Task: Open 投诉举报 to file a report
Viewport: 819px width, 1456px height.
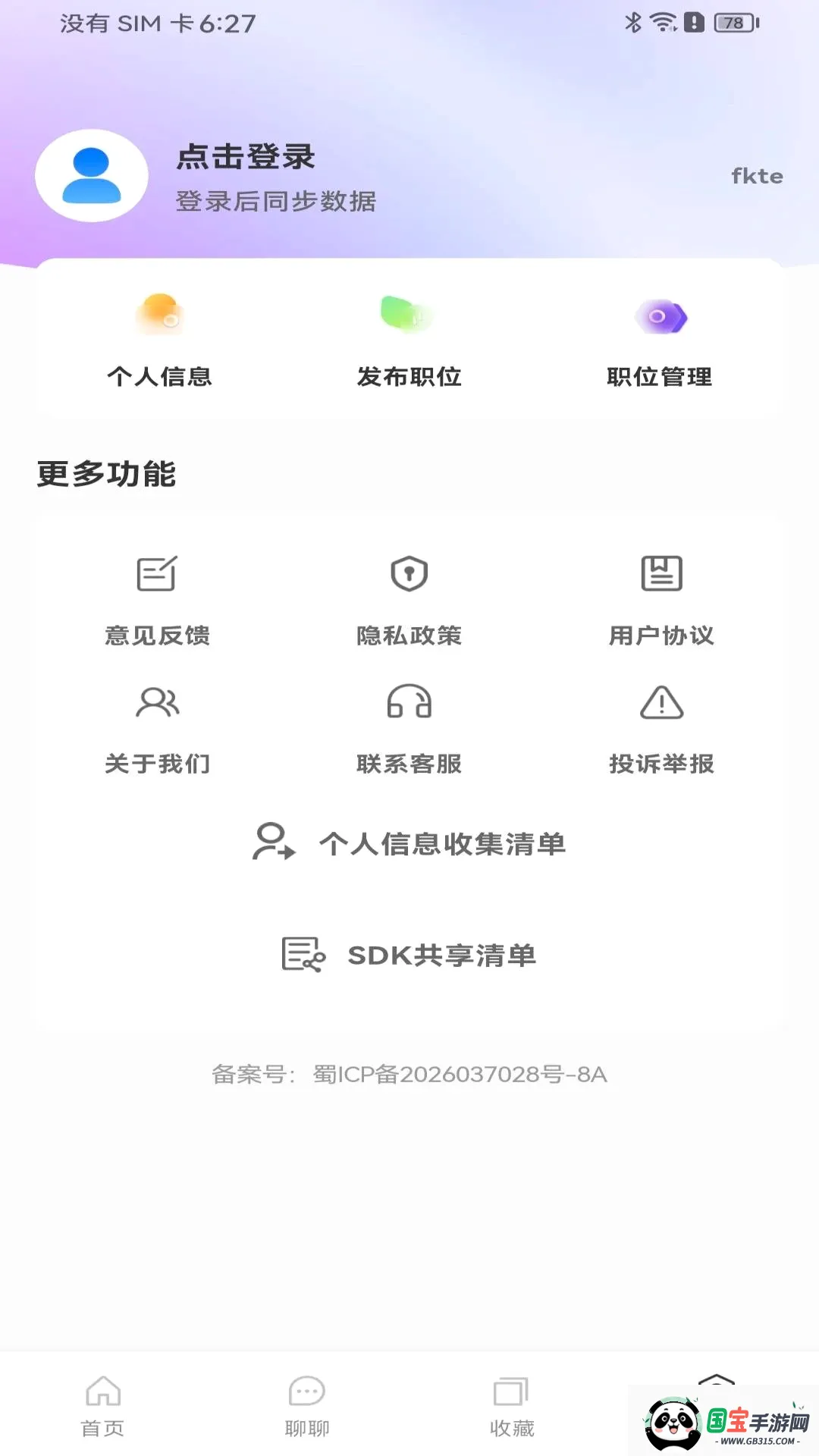Action: 661,730
